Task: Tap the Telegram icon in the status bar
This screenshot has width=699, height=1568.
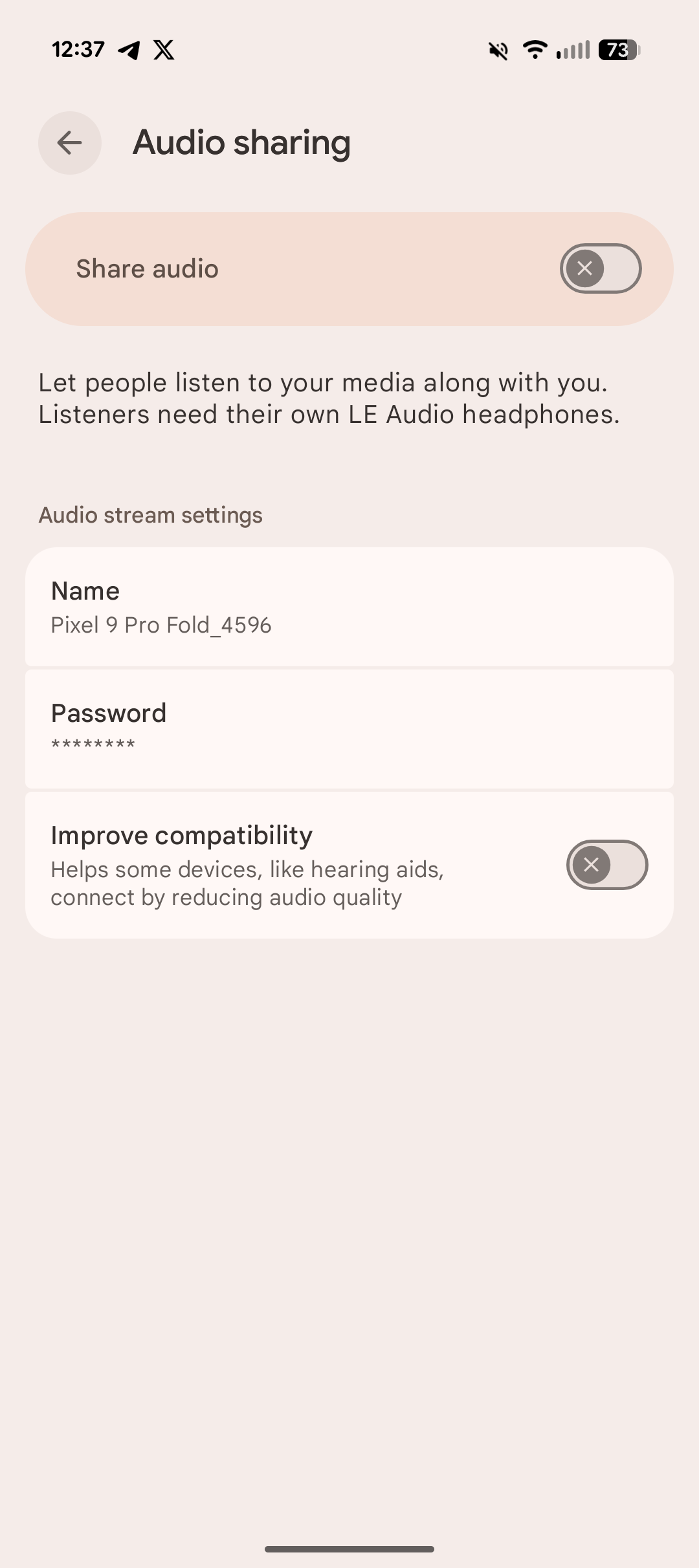Action: 129,49
